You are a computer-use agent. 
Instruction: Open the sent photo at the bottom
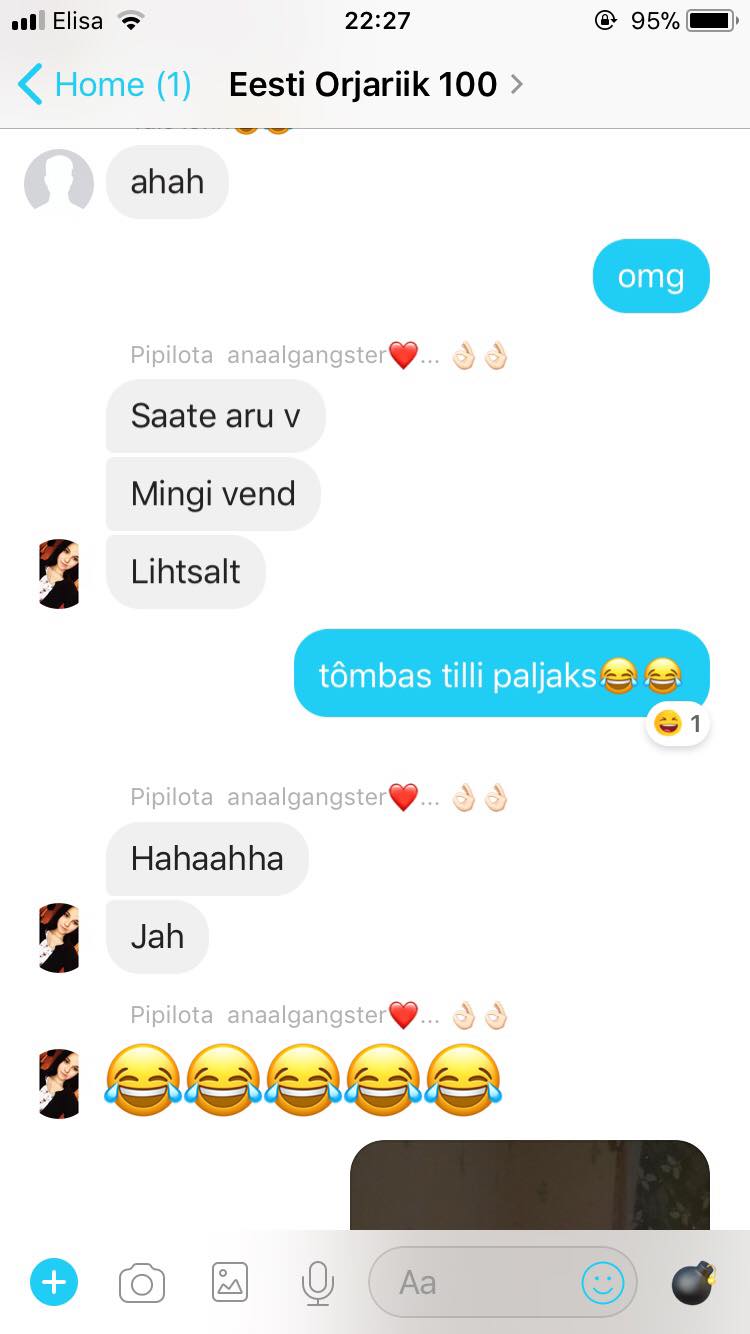(530, 1185)
